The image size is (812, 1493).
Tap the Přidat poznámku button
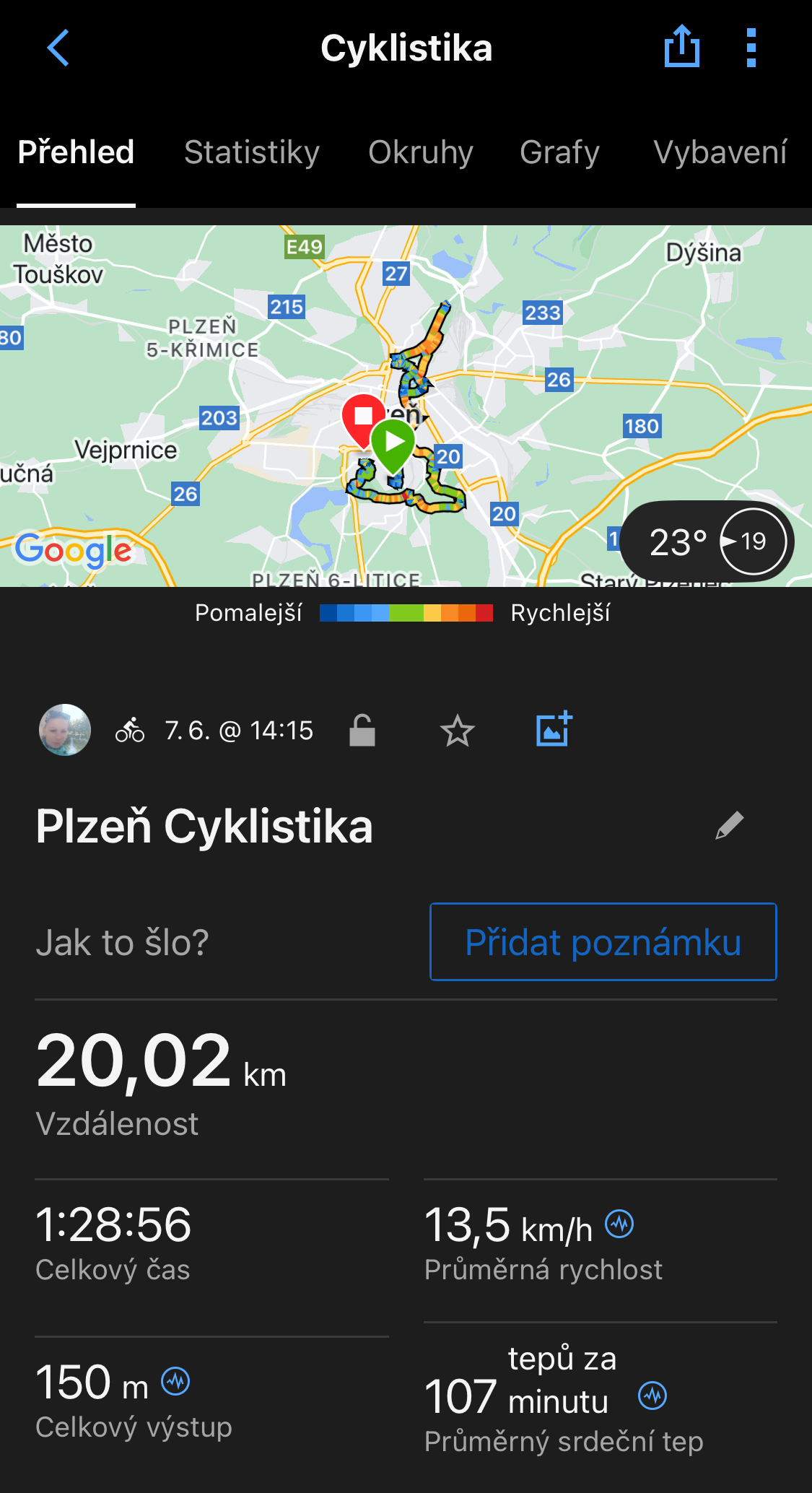pos(603,942)
